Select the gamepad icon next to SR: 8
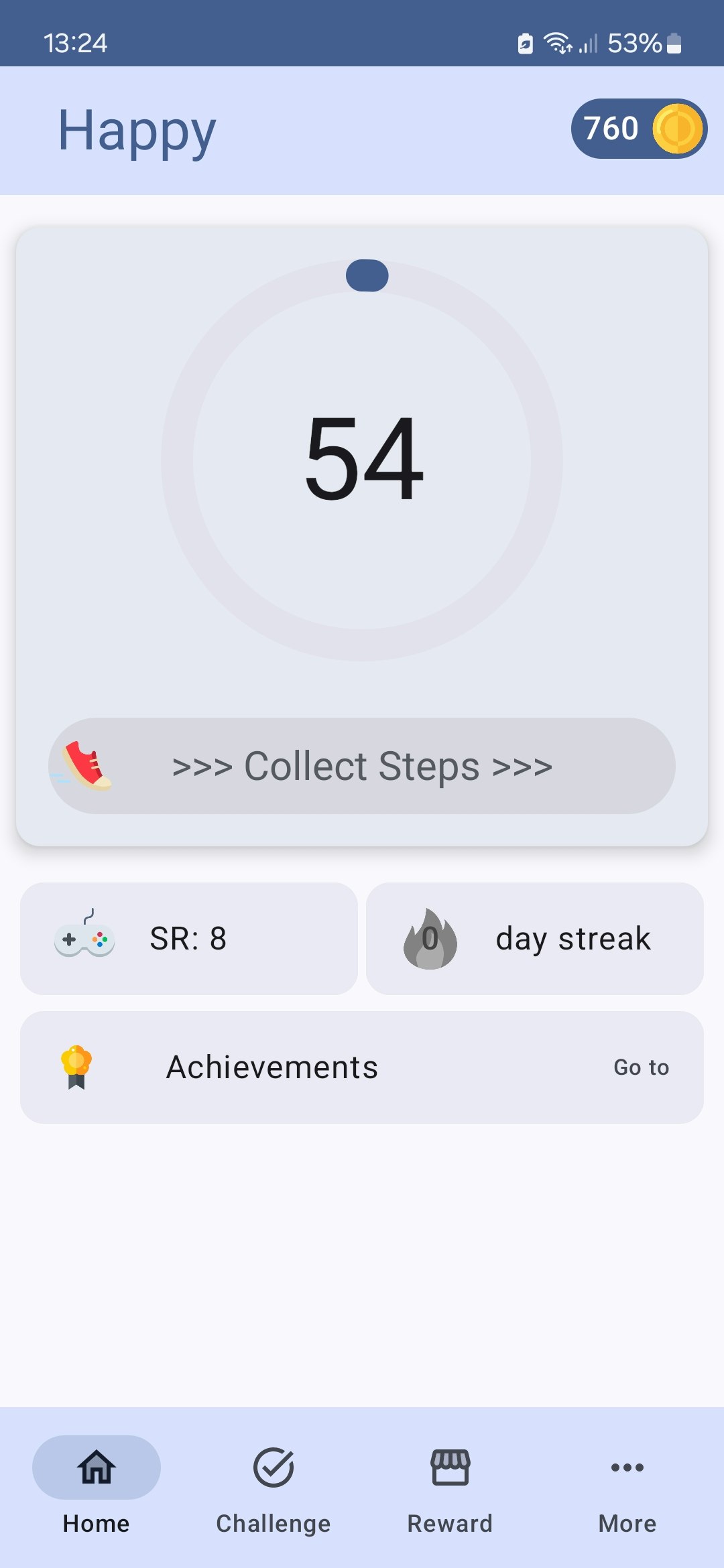Viewport: 724px width, 1568px height. click(x=86, y=938)
